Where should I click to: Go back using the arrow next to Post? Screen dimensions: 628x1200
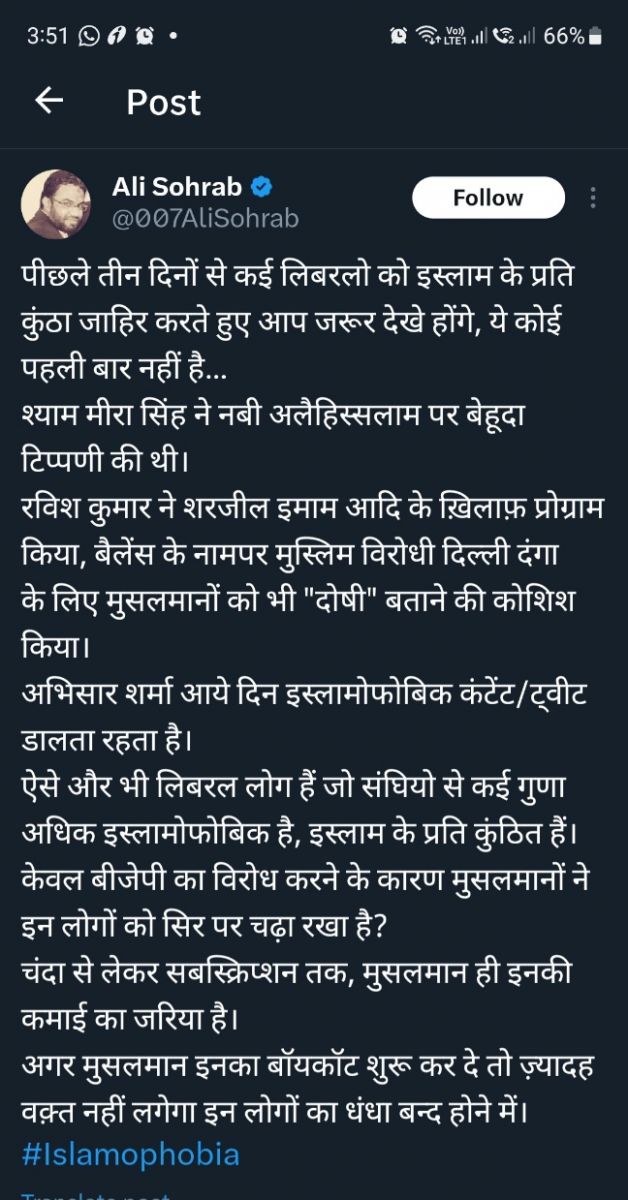[x=49, y=101]
